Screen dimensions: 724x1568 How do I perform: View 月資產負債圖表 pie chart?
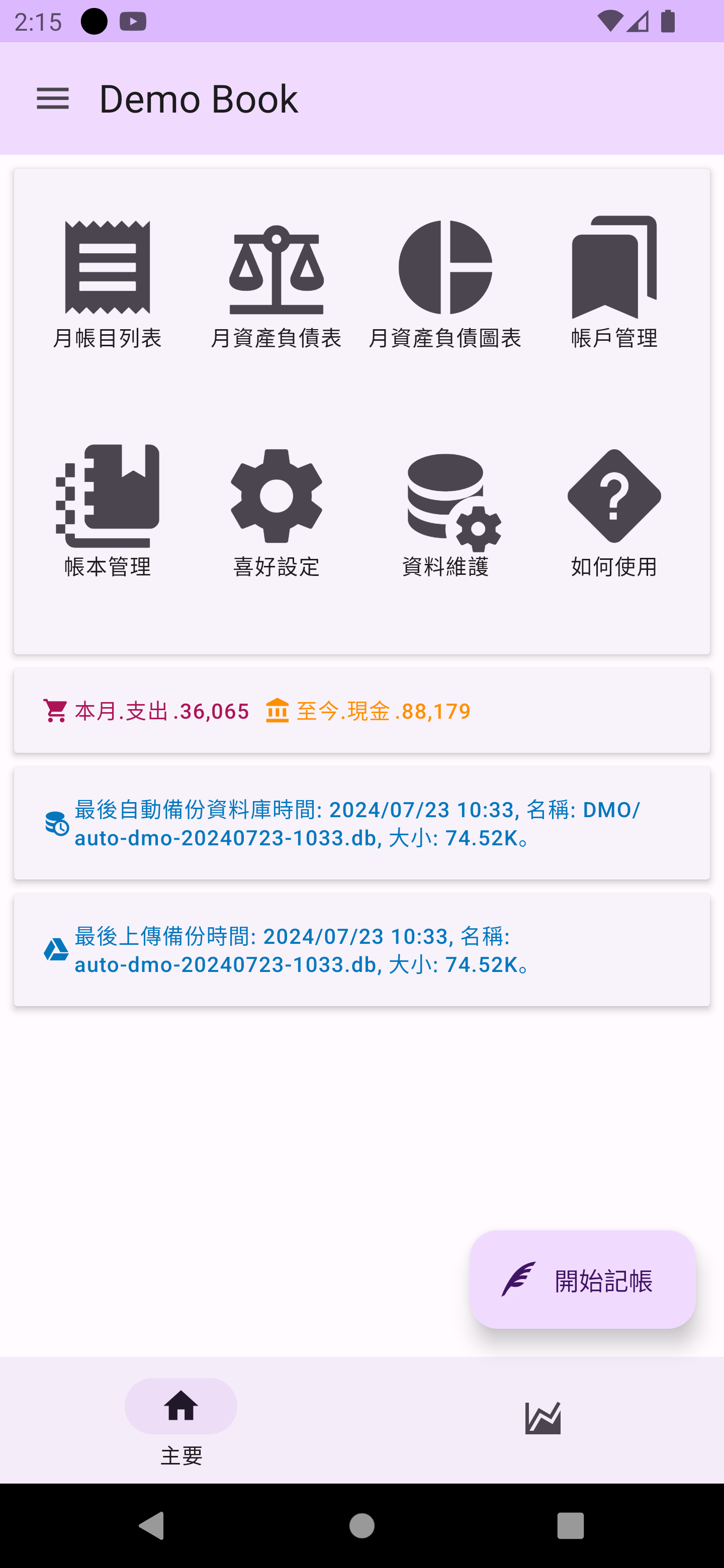pos(445,283)
